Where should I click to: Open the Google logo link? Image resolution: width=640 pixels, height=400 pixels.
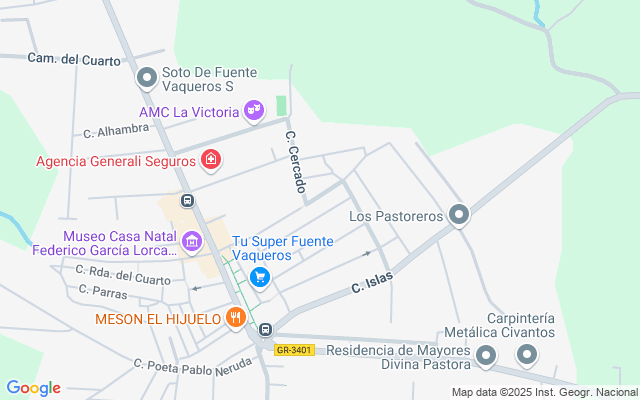pyautogui.click(x=33, y=388)
